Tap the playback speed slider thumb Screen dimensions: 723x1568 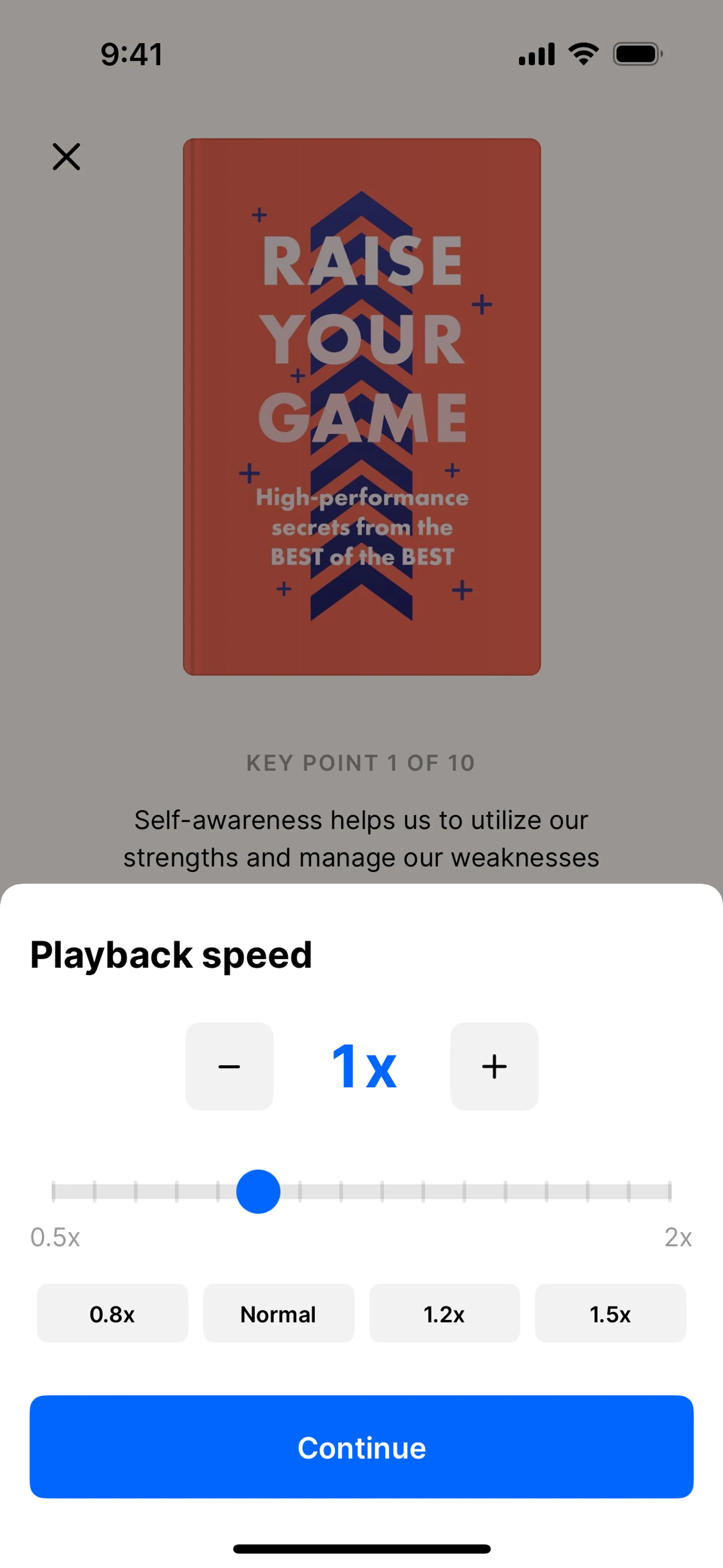pos(258,1191)
